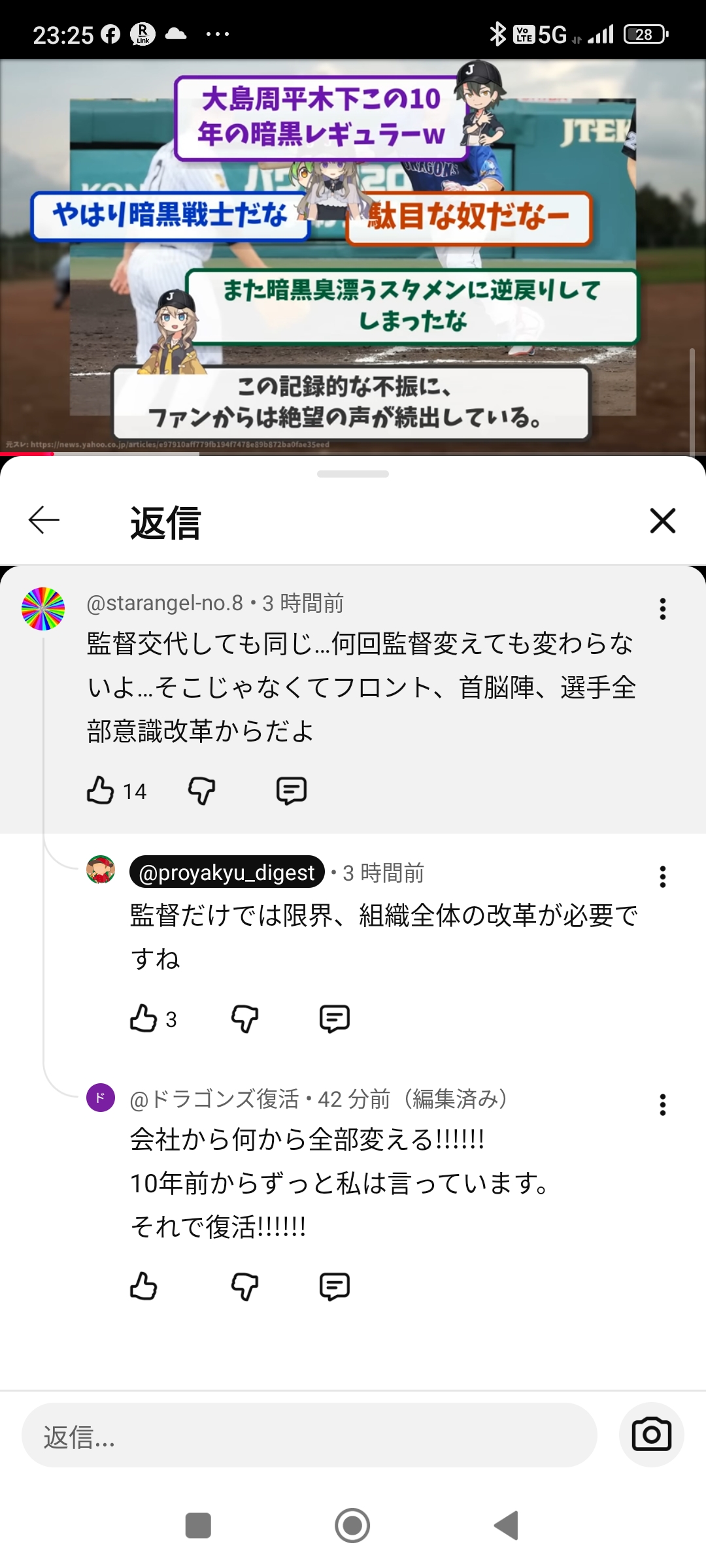Reply to the @proyakyu_digest comment
This screenshot has width=706, height=1568.
point(334,1019)
